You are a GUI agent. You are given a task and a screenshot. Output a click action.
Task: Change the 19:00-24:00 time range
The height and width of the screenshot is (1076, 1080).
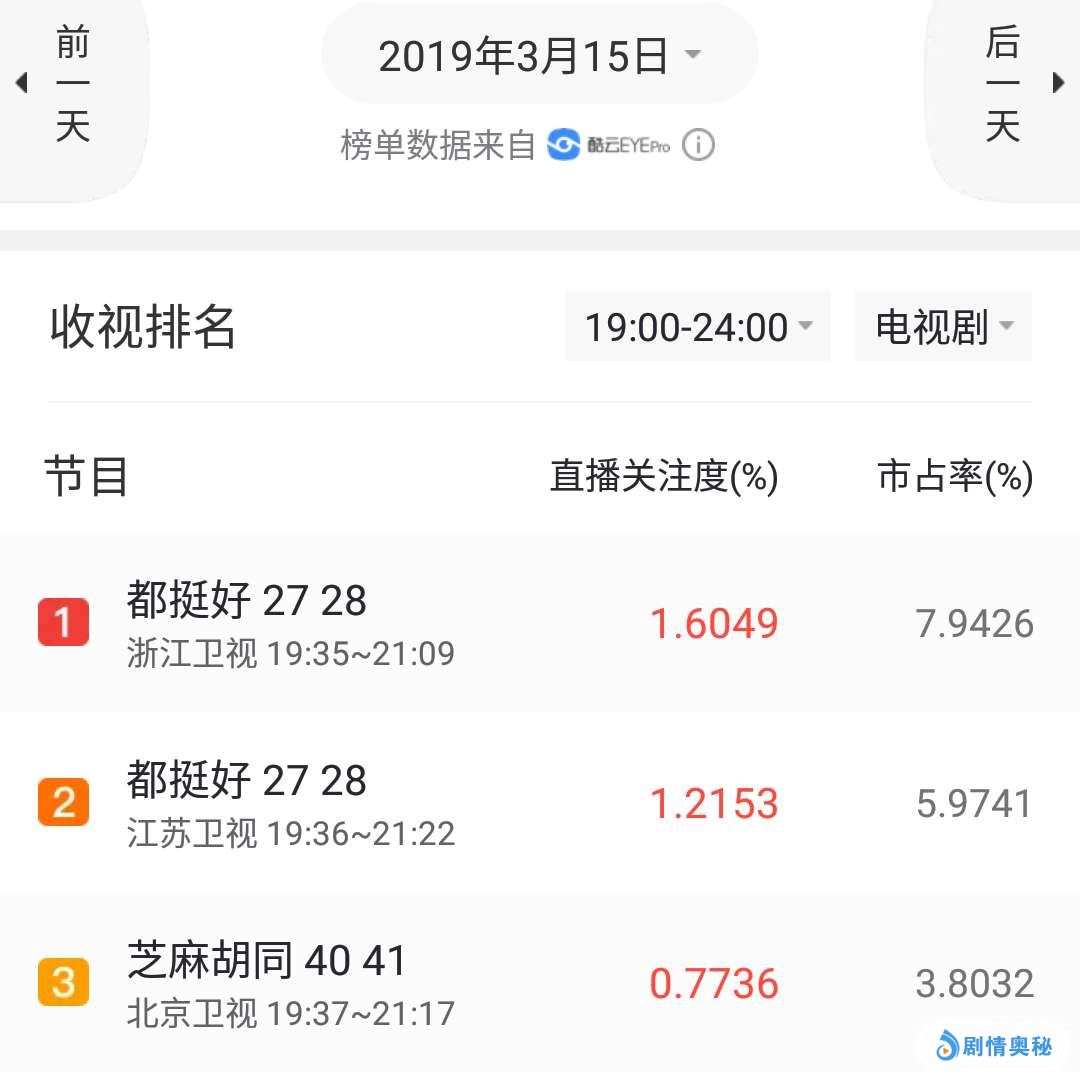click(x=697, y=327)
